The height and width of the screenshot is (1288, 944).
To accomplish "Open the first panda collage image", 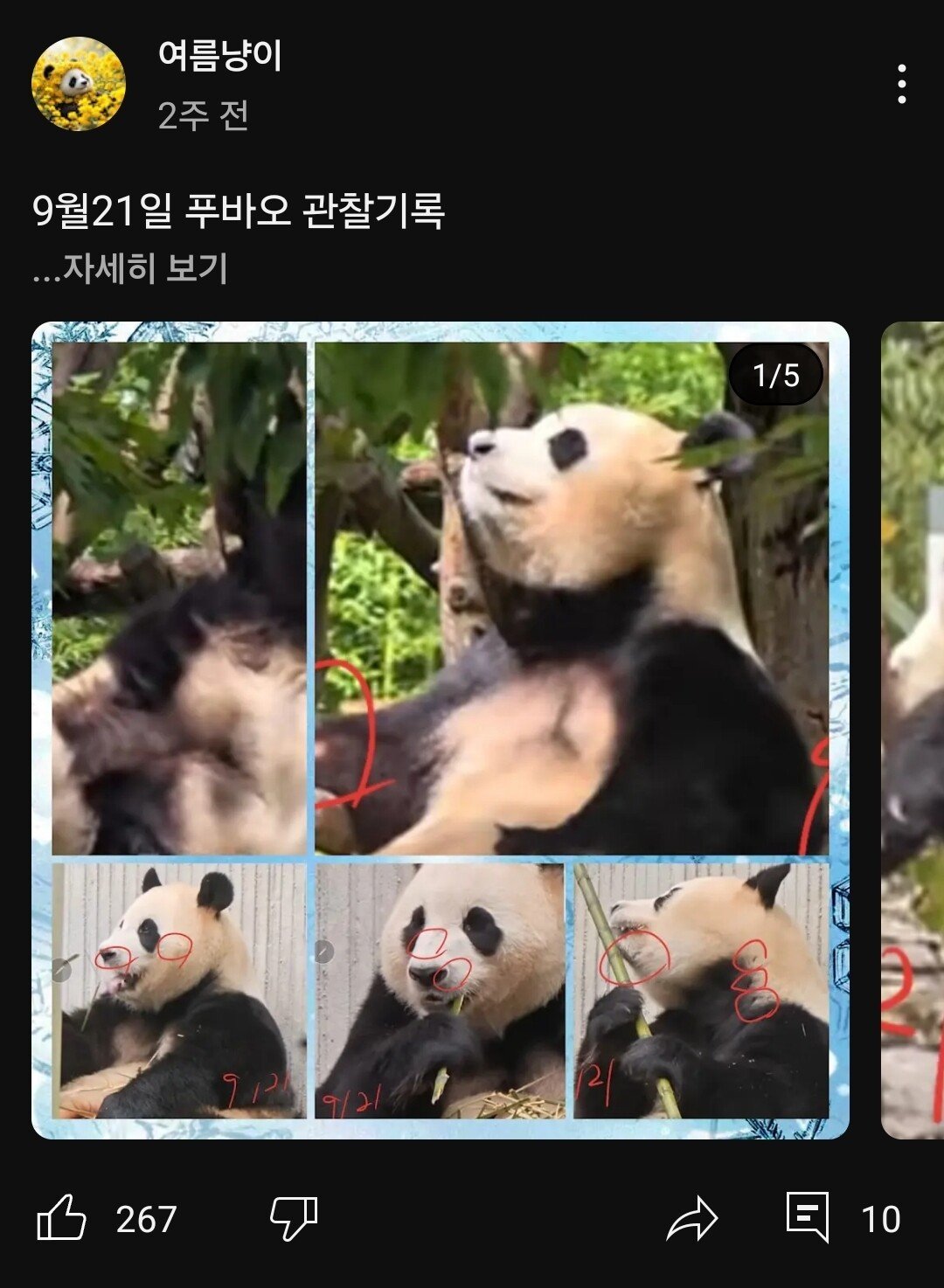I will click(440, 730).
